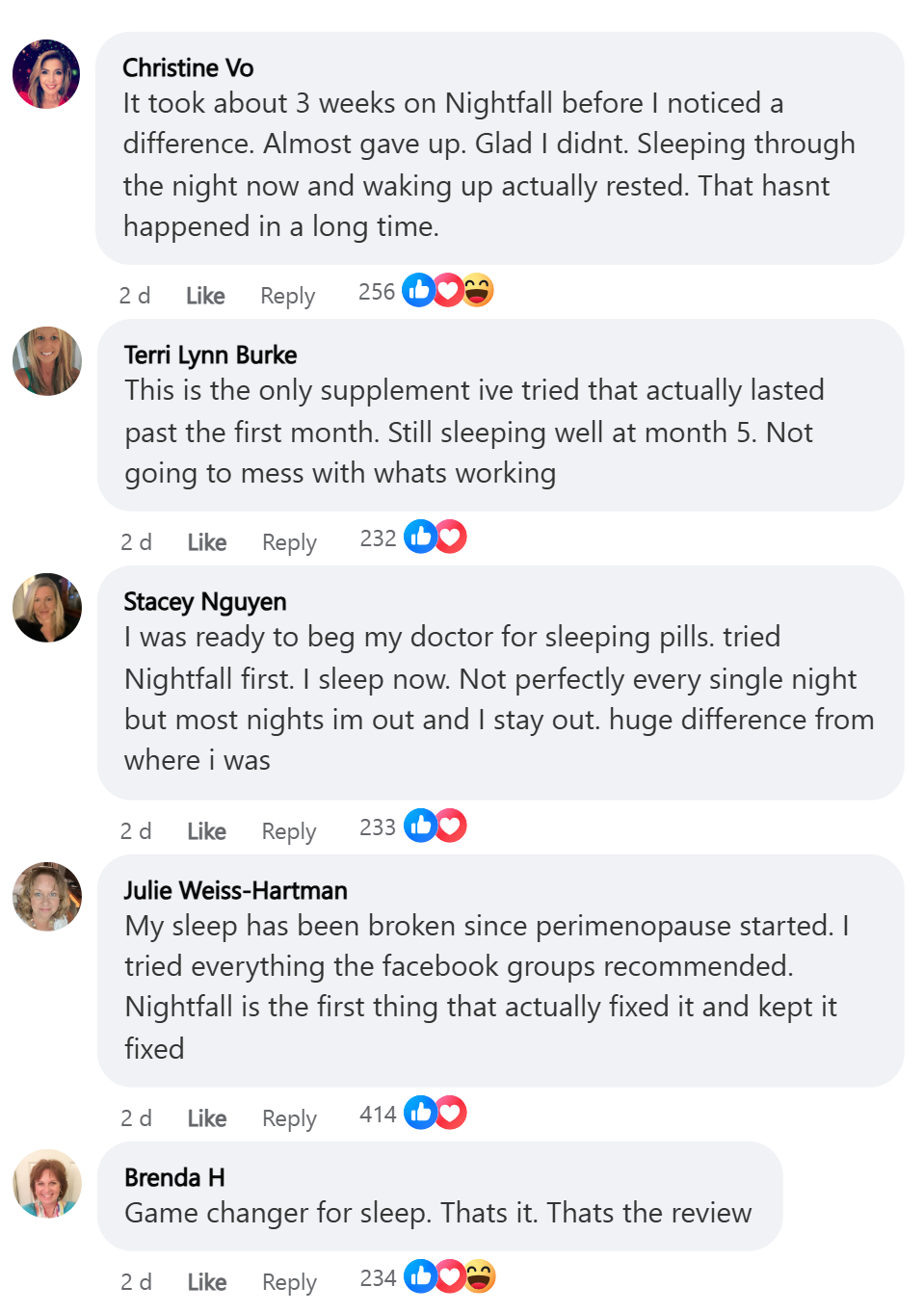Like Stacey Nguyen's comment

(x=206, y=831)
